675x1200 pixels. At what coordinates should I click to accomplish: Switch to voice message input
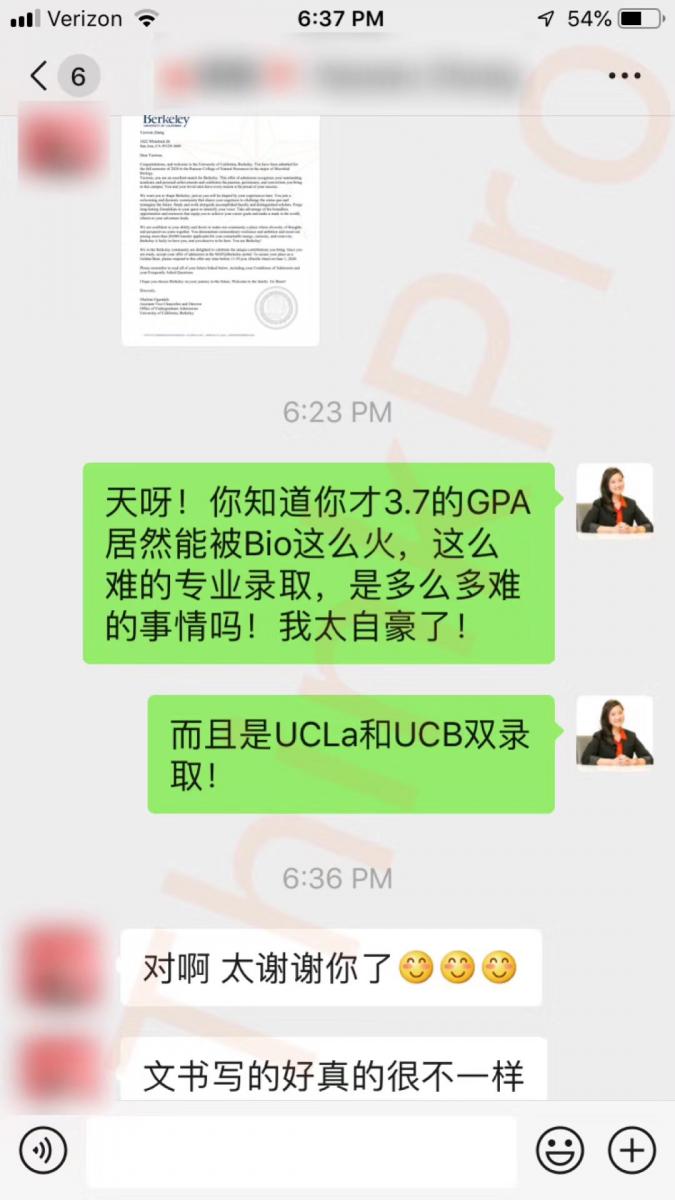pos(43,1150)
